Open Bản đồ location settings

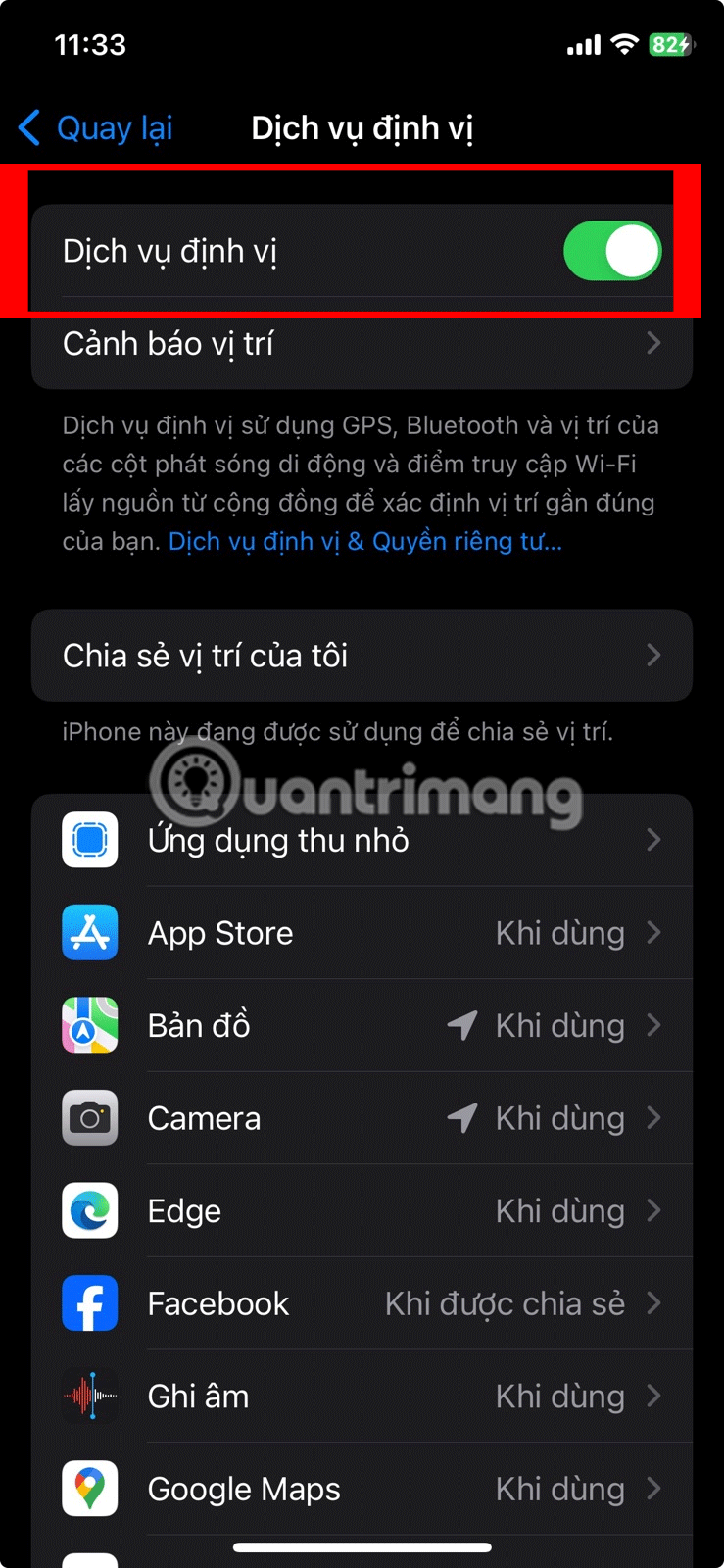[361, 1025]
